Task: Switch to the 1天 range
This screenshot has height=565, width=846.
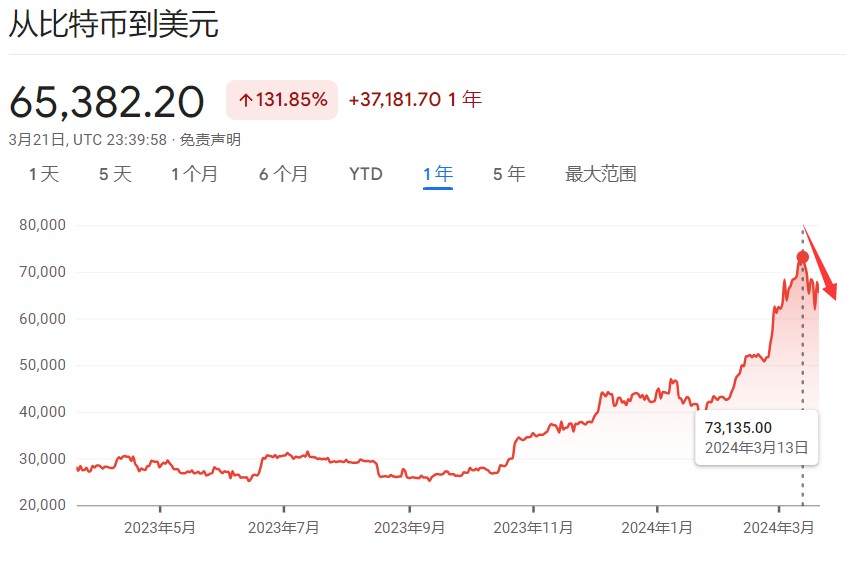Action: click(x=44, y=174)
